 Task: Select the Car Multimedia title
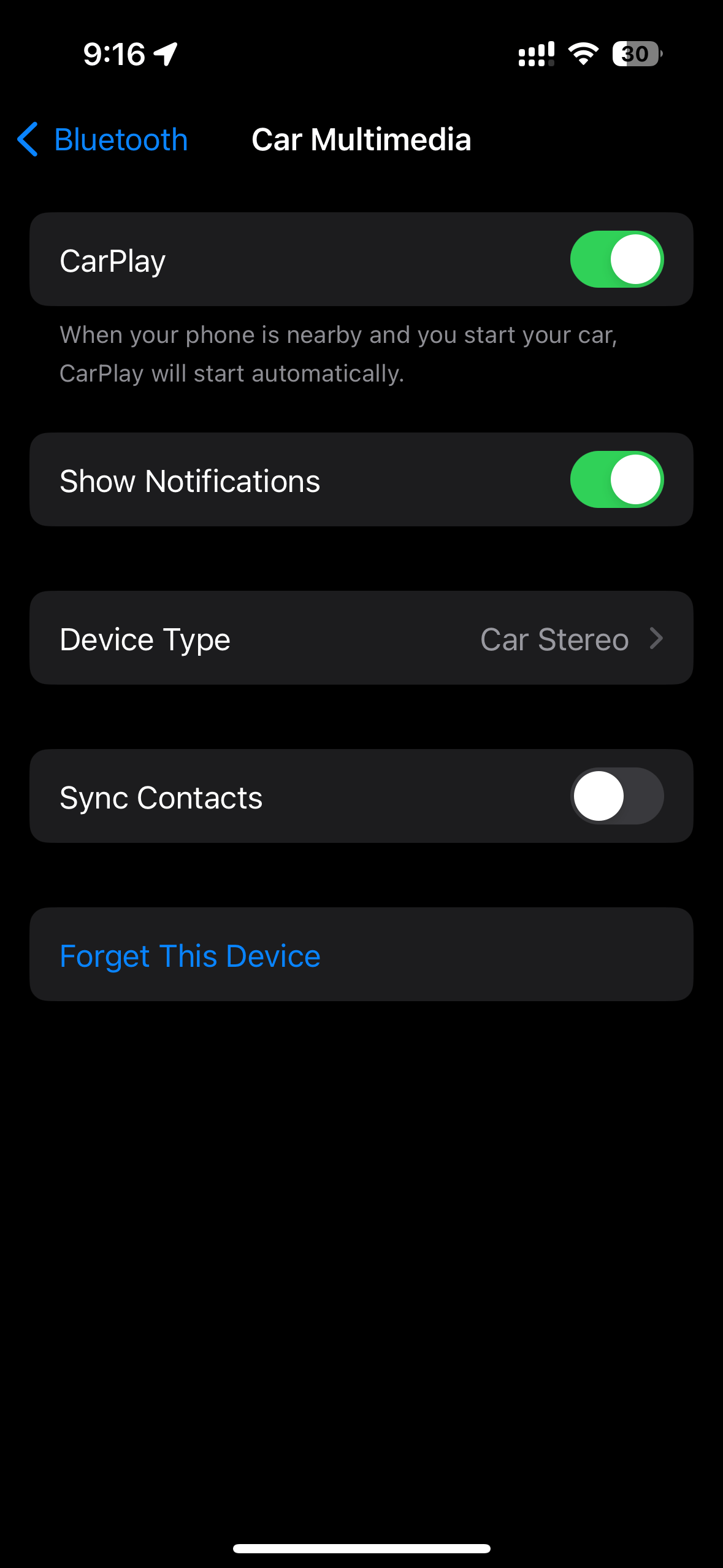point(361,140)
